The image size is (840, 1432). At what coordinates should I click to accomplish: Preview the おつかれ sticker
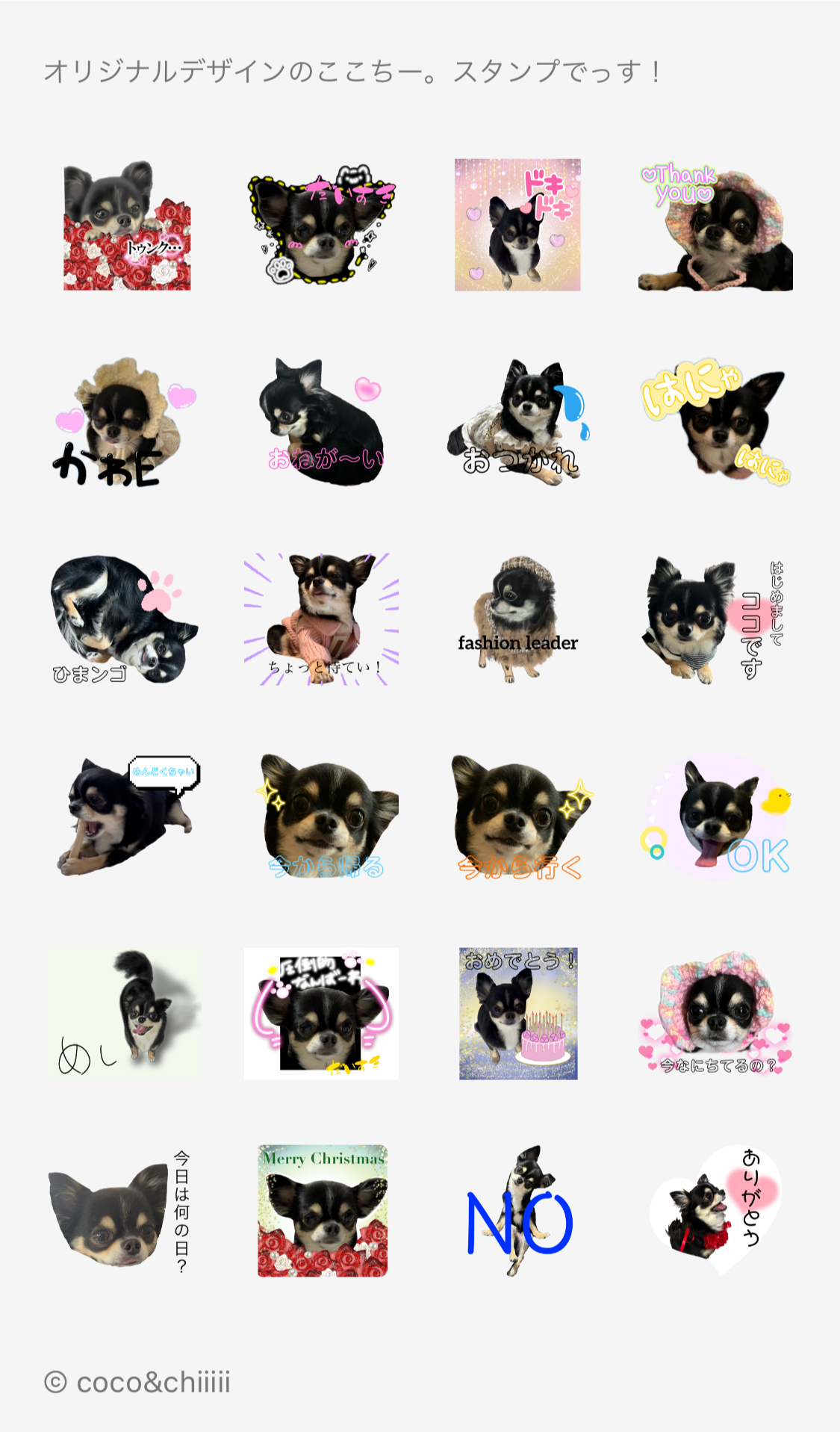coord(517,423)
